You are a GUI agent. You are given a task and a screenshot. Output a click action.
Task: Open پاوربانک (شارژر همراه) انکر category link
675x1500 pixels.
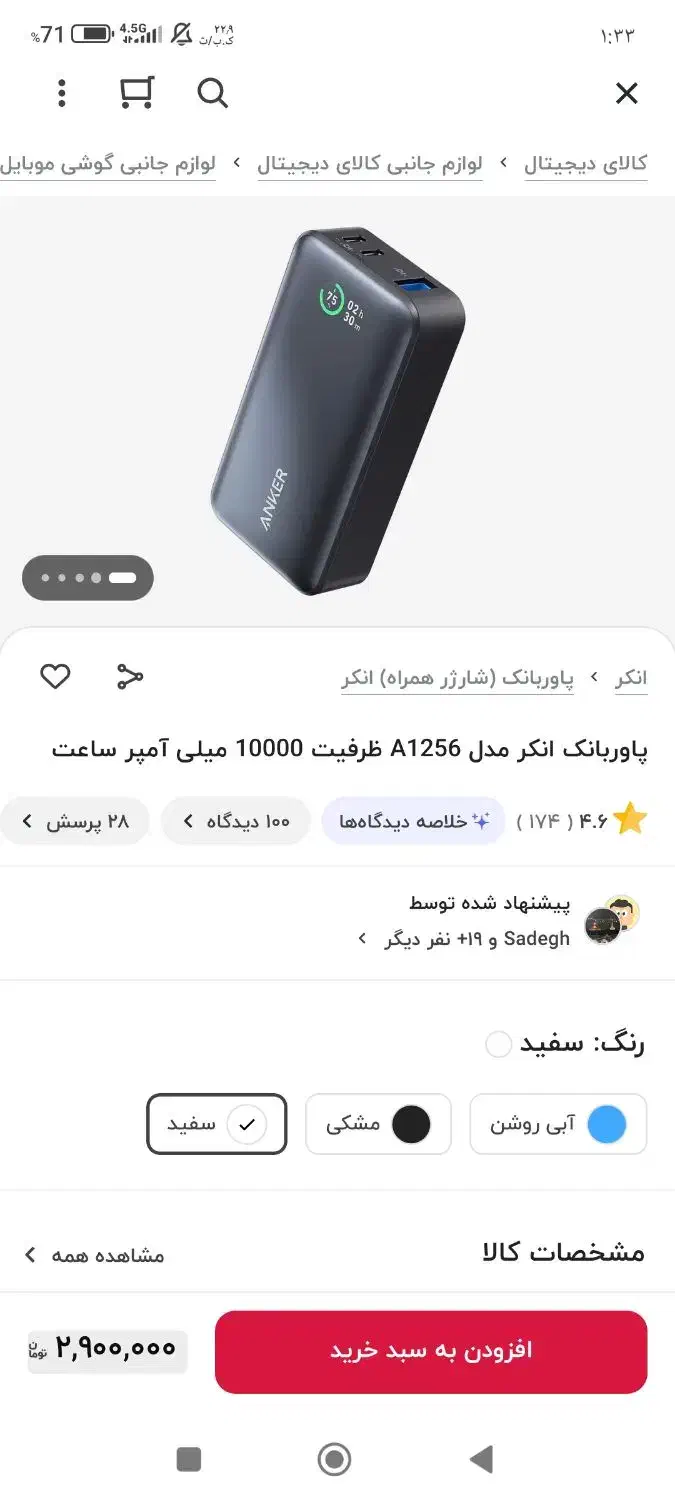tap(458, 678)
